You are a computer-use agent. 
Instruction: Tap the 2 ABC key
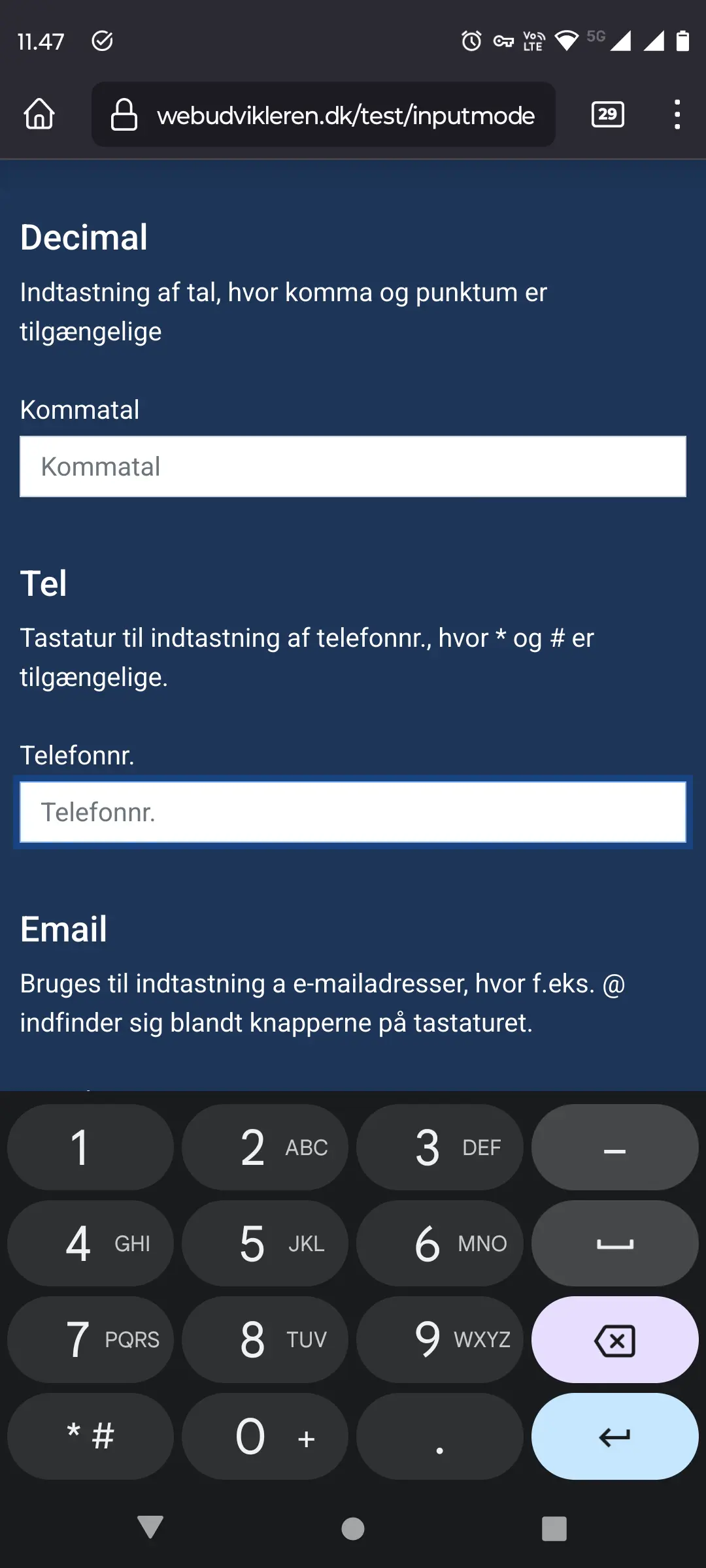click(265, 1147)
